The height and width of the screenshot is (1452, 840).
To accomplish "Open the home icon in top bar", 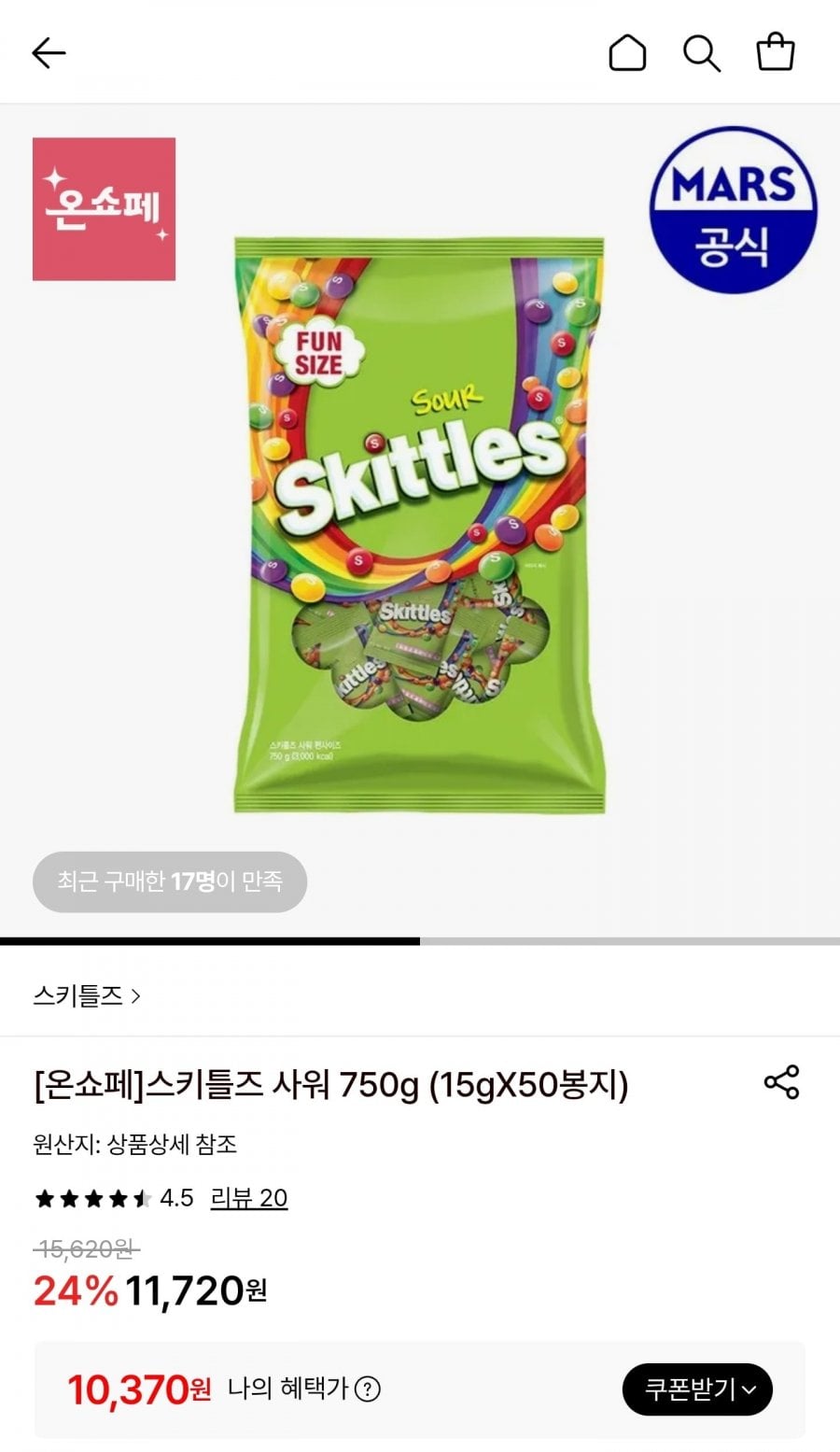I will point(627,53).
